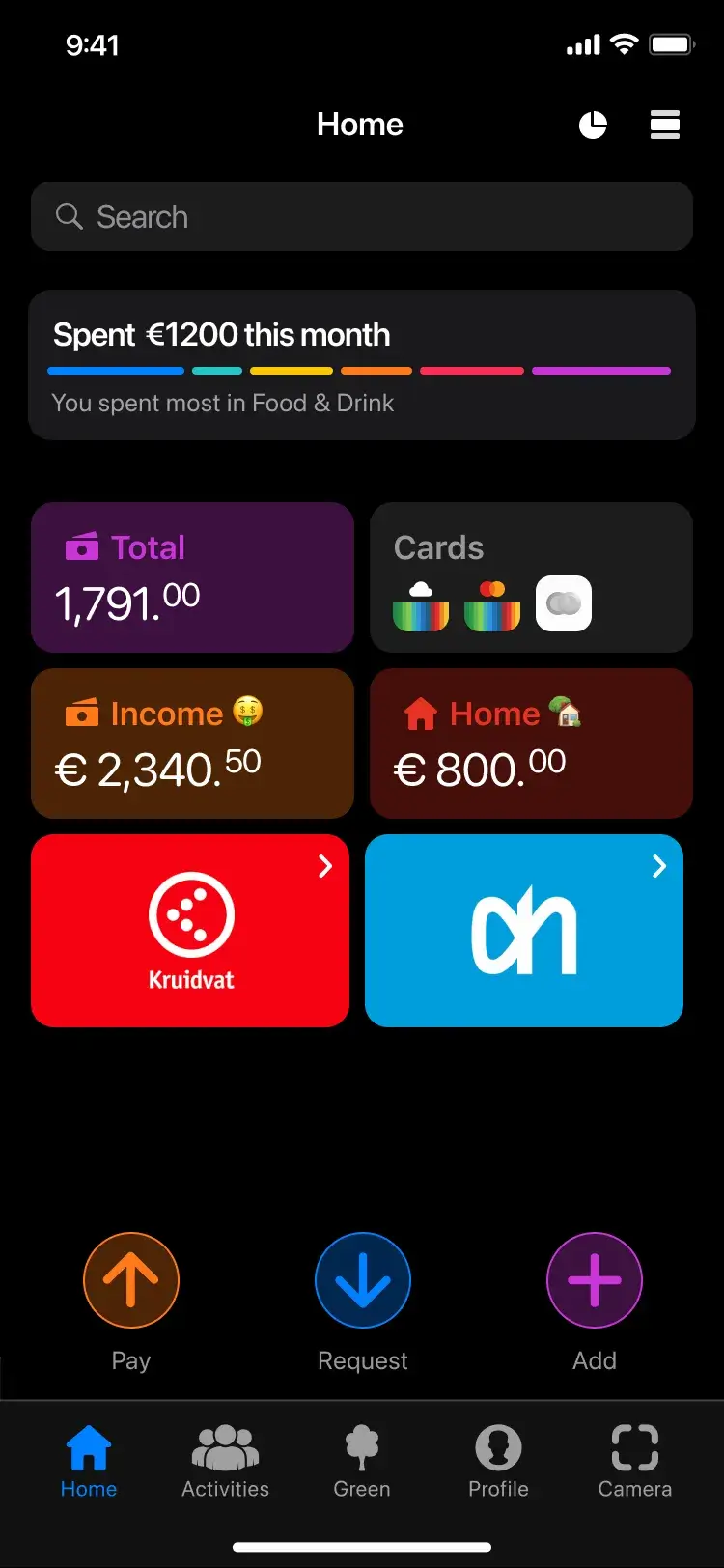Open the stacked list view icon
This screenshot has width=724, height=1568.
pyautogui.click(x=665, y=125)
